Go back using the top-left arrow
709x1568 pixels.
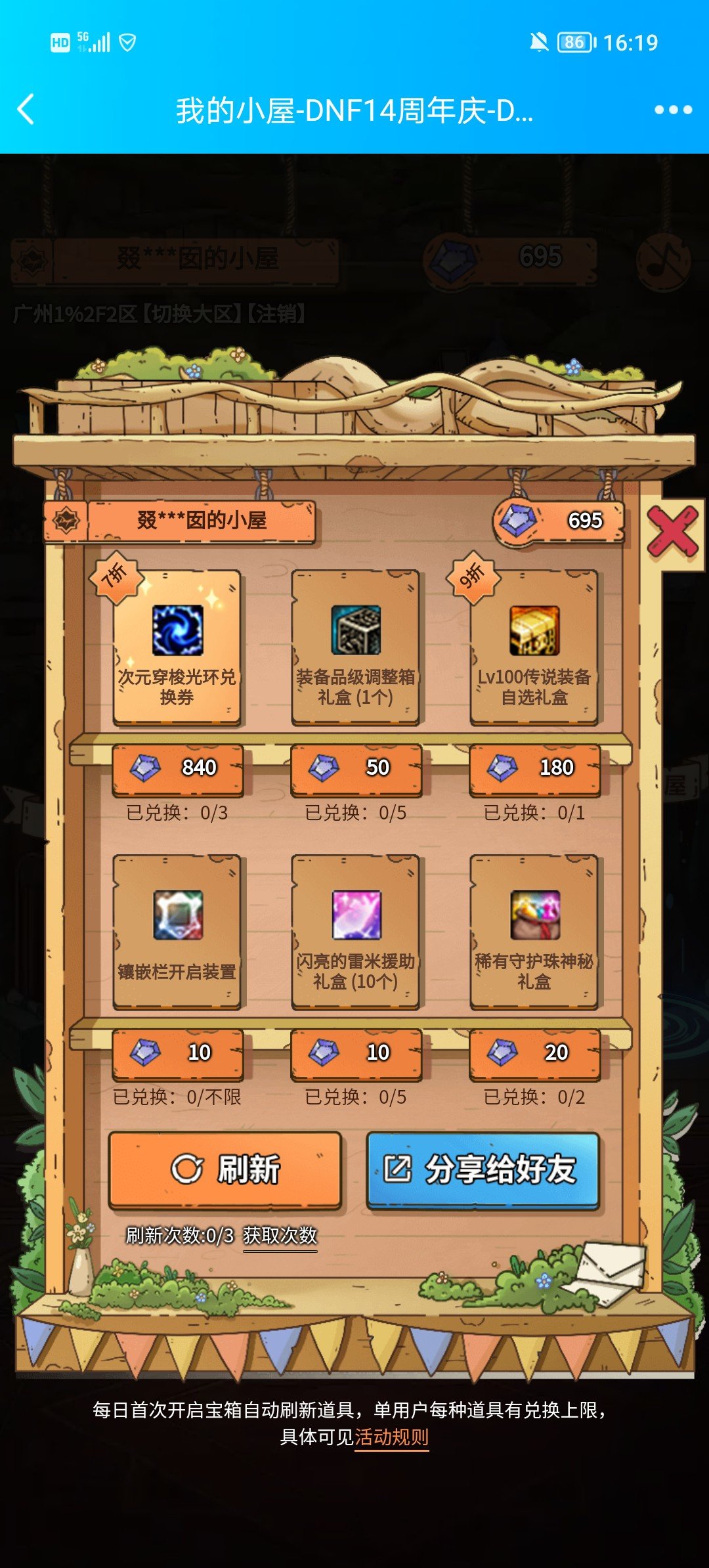pyautogui.click(x=26, y=109)
